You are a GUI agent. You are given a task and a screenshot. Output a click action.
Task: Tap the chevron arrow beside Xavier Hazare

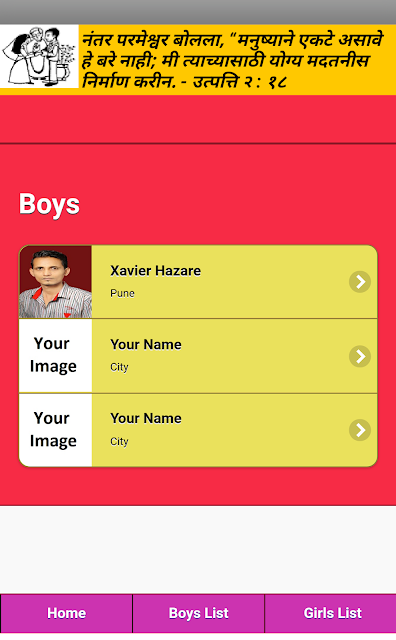[x=360, y=282]
